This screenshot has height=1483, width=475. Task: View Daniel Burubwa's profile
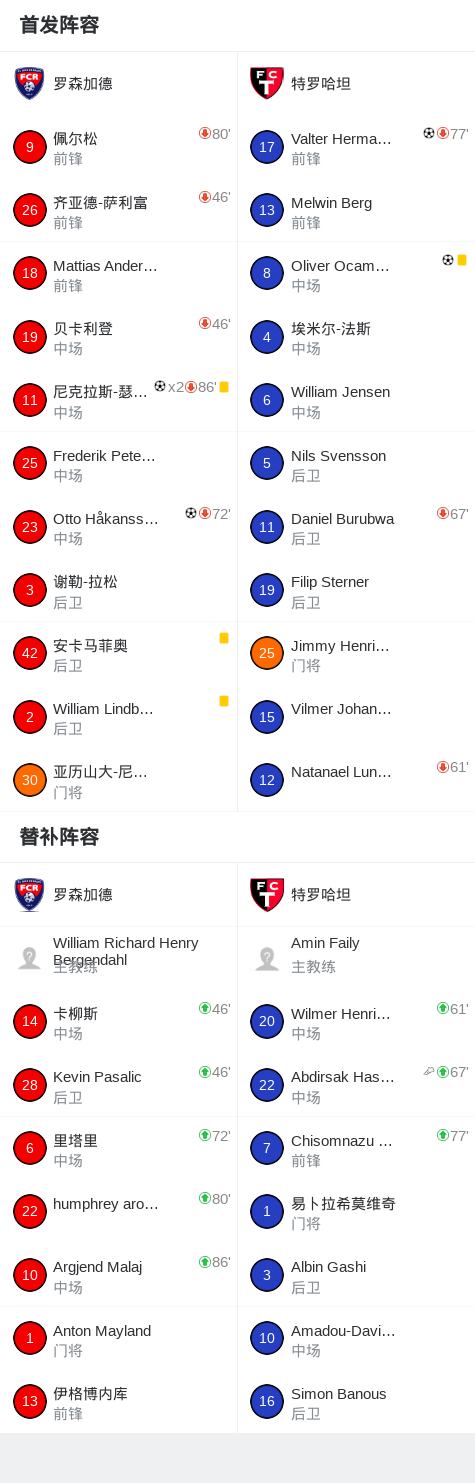(x=356, y=527)
